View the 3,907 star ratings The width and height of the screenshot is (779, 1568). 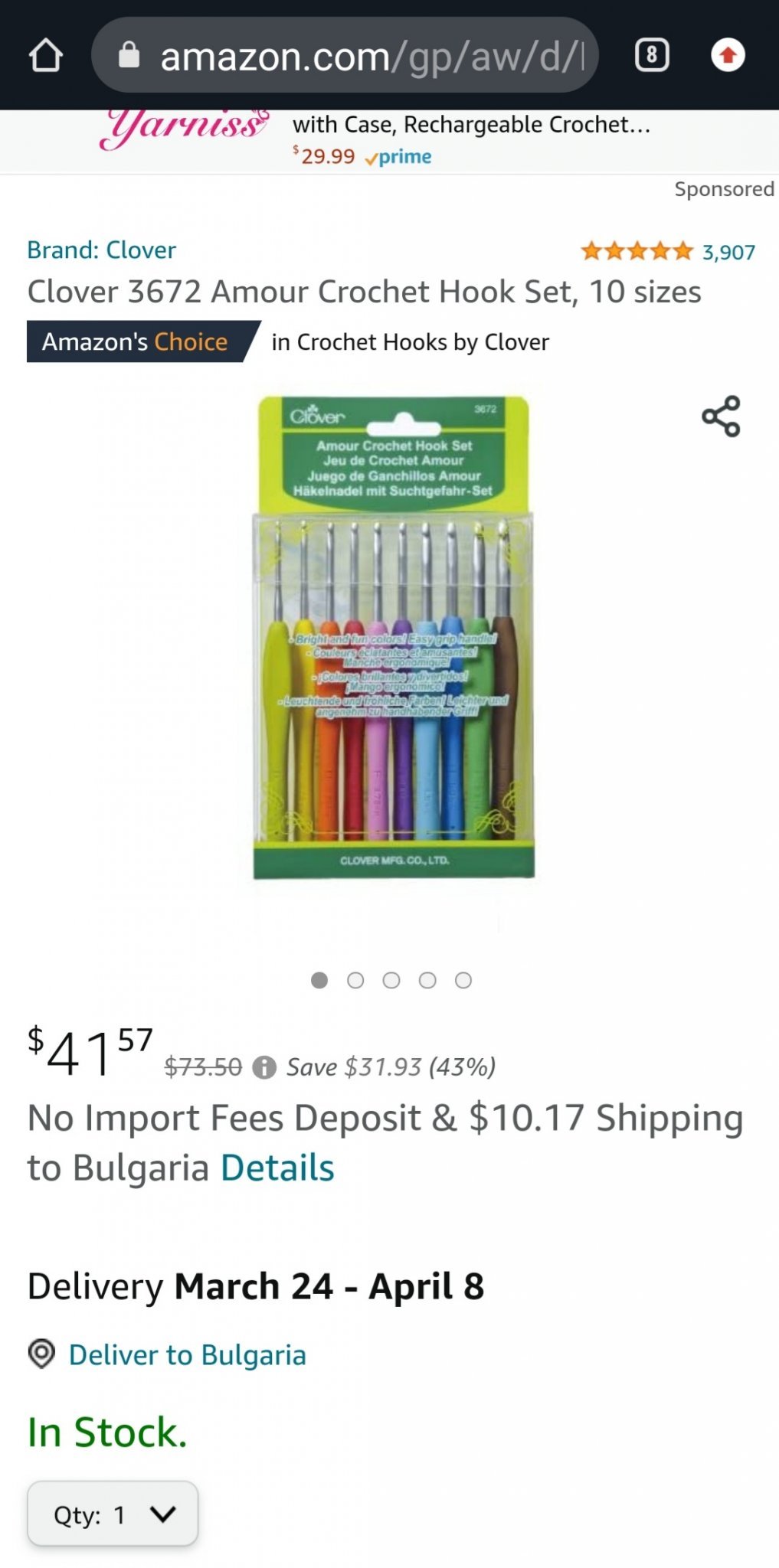(668, 251)
